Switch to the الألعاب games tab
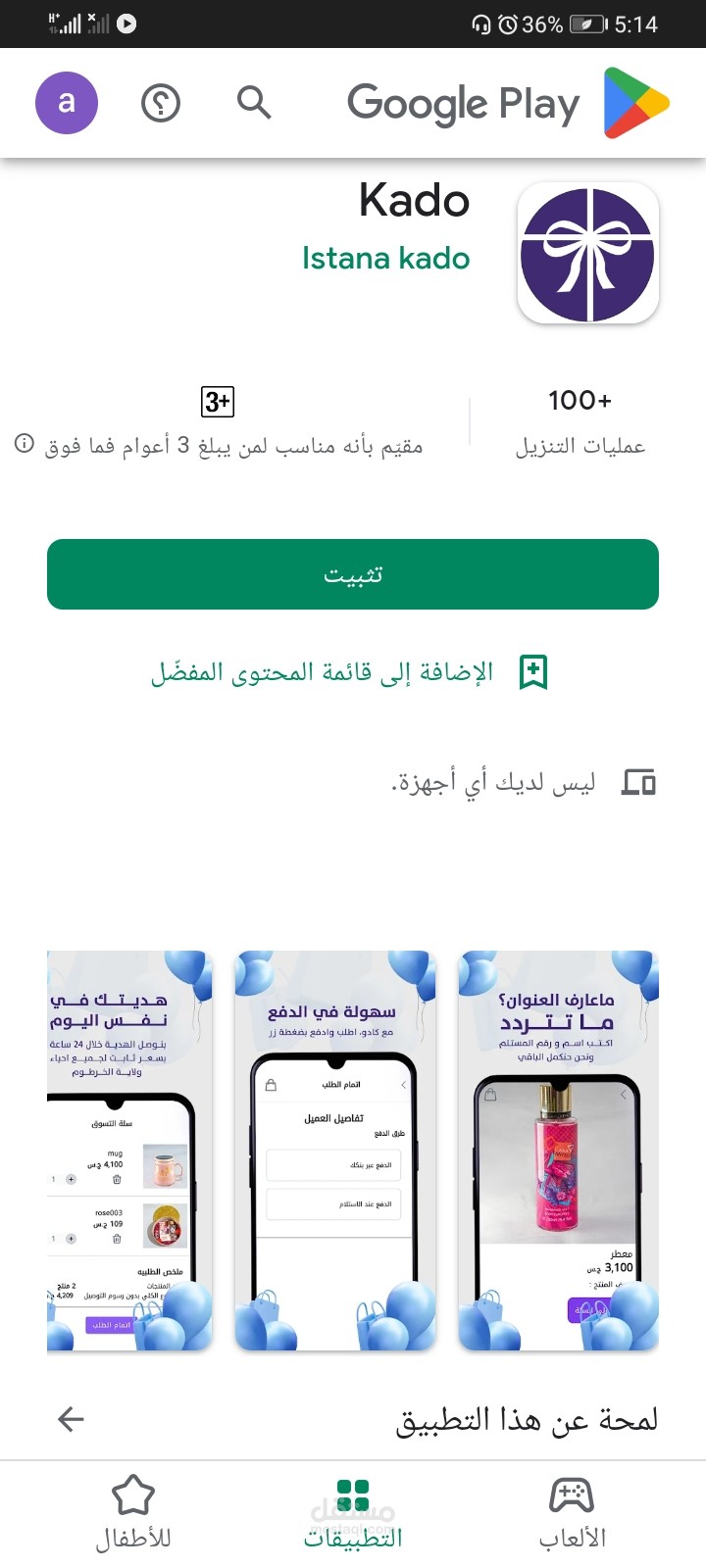Image resolution: width=706 pixels, height=1568 pixels. (x=573, y=1514)
